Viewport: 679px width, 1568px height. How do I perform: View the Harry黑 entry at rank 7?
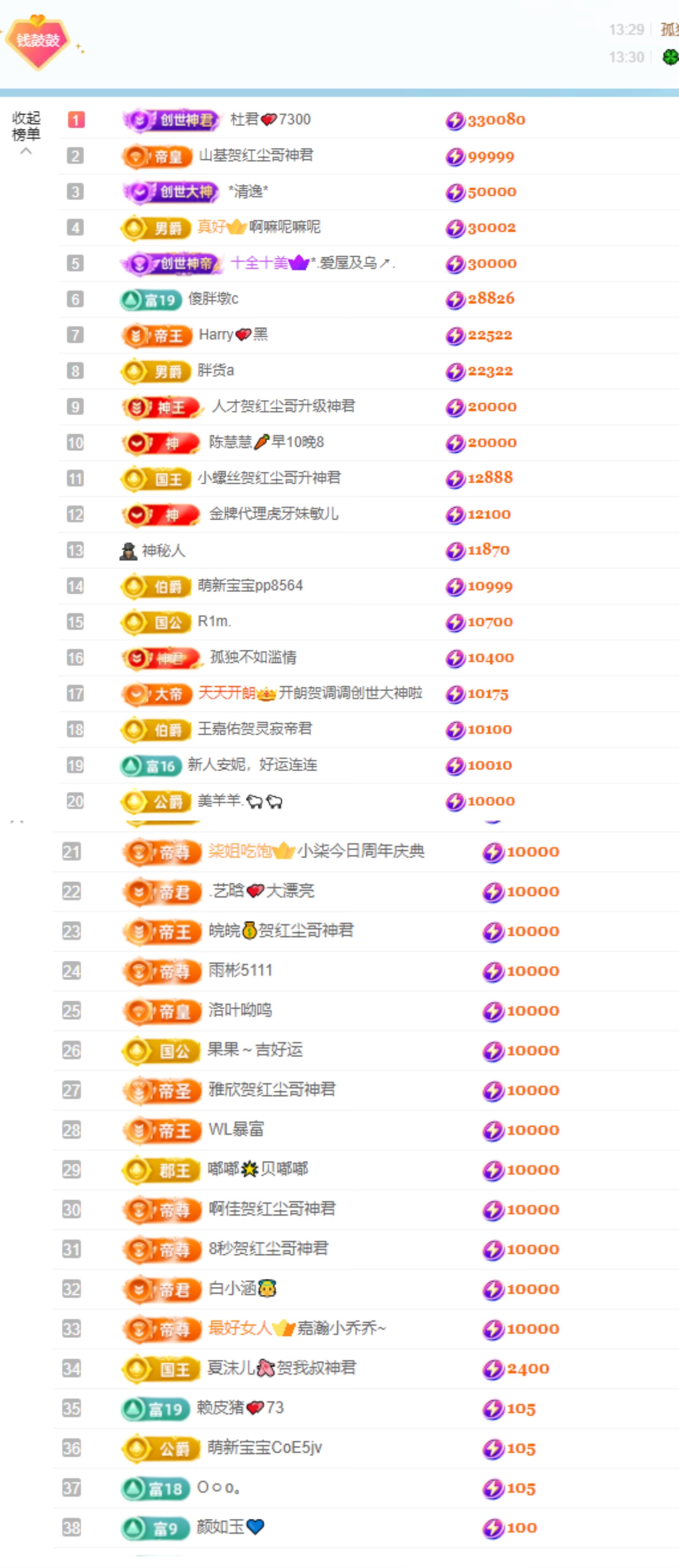(233, 335)
